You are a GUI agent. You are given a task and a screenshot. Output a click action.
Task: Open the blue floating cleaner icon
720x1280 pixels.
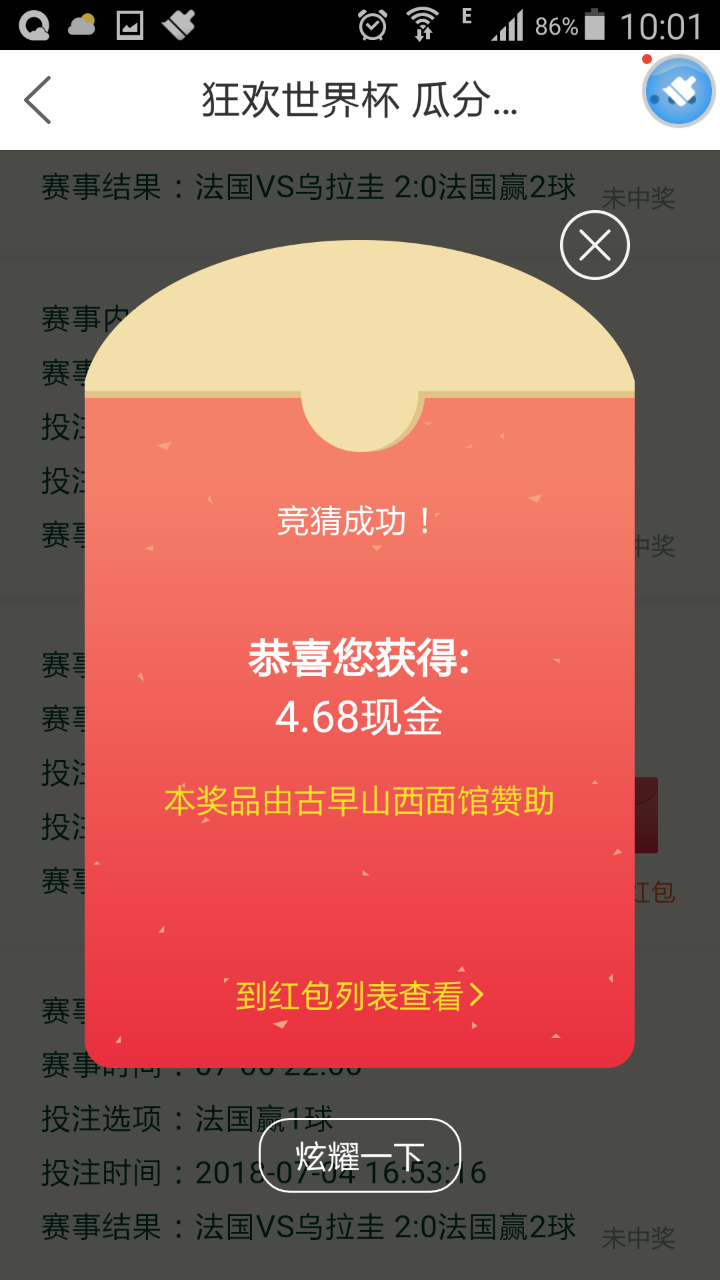pyautogui.click(x=679, y=92)
